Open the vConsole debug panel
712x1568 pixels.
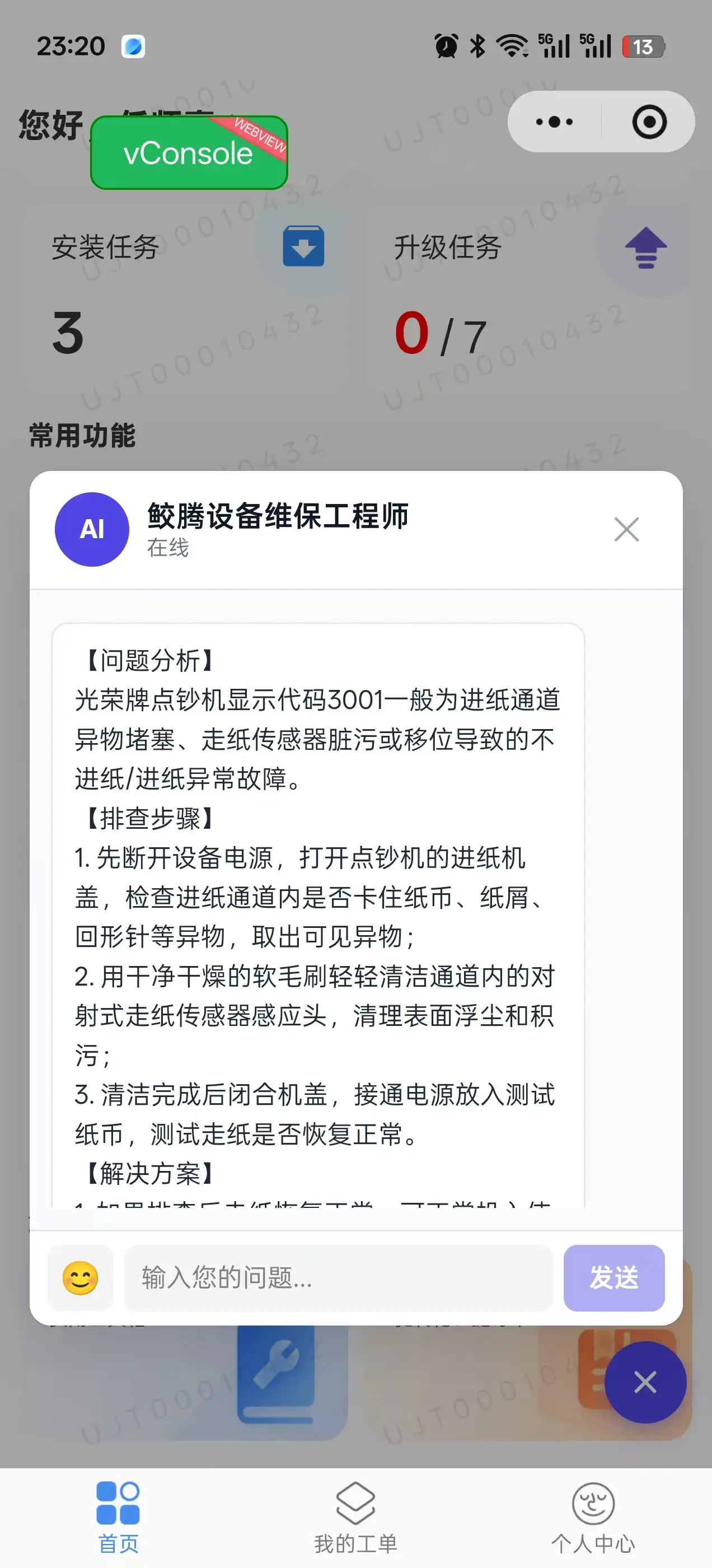tap(189, 152)
